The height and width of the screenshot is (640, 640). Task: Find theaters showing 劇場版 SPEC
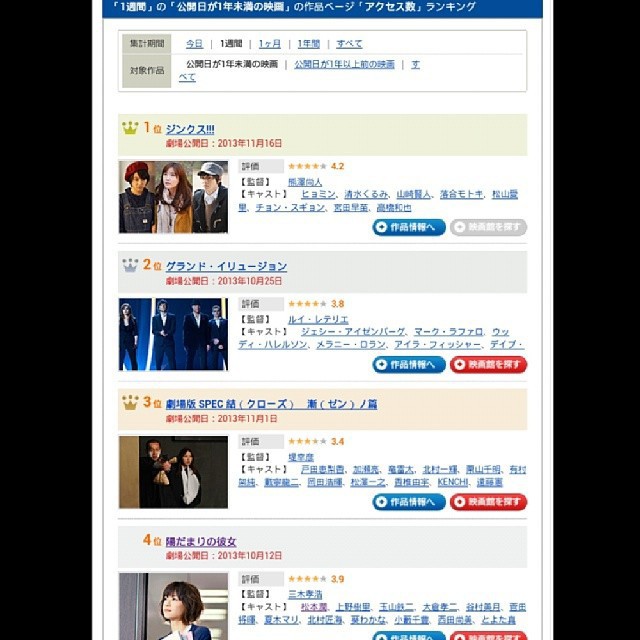[488, 502]
